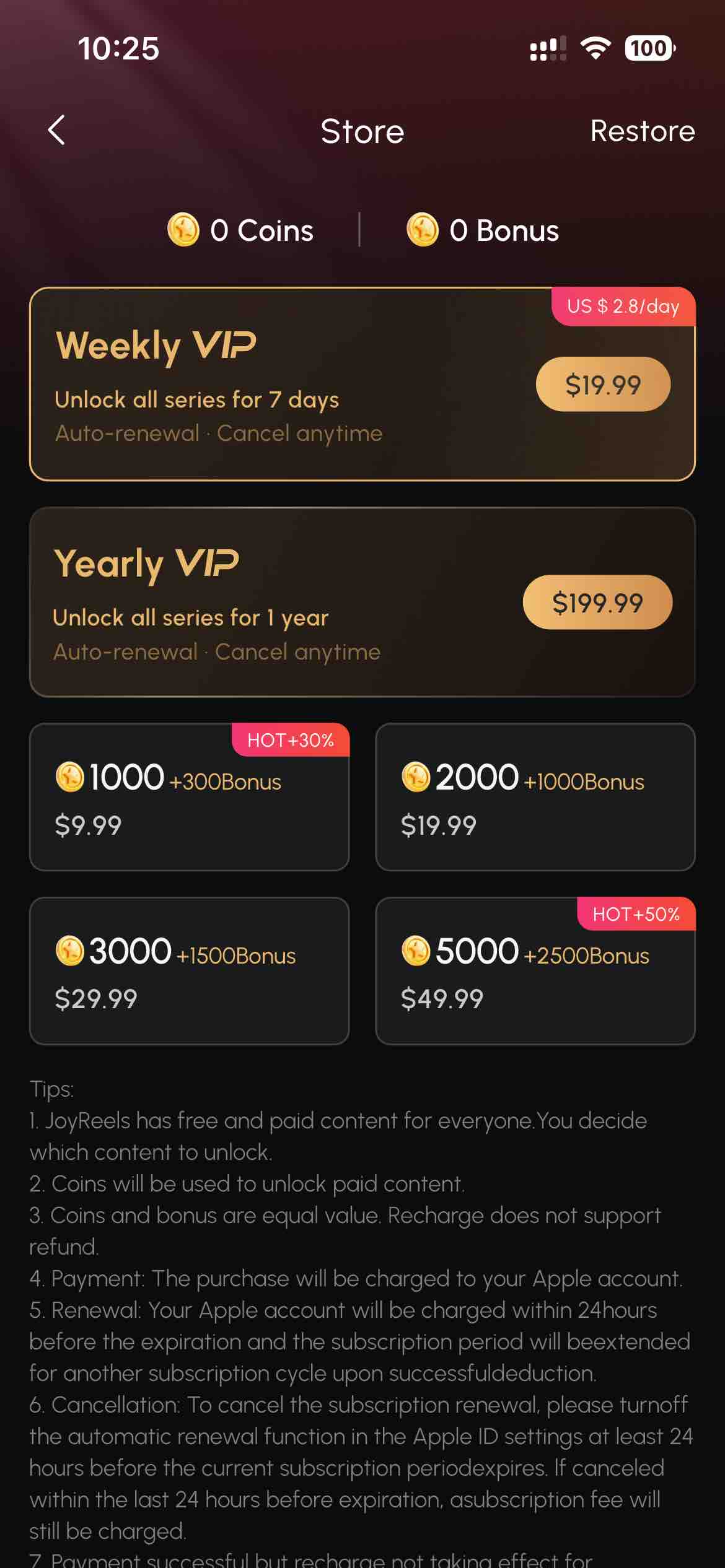Subscribe to Weekly VIP for $19.99
Screen dimensions: 725x1568
pyautogui.click(x=602, y=385)
